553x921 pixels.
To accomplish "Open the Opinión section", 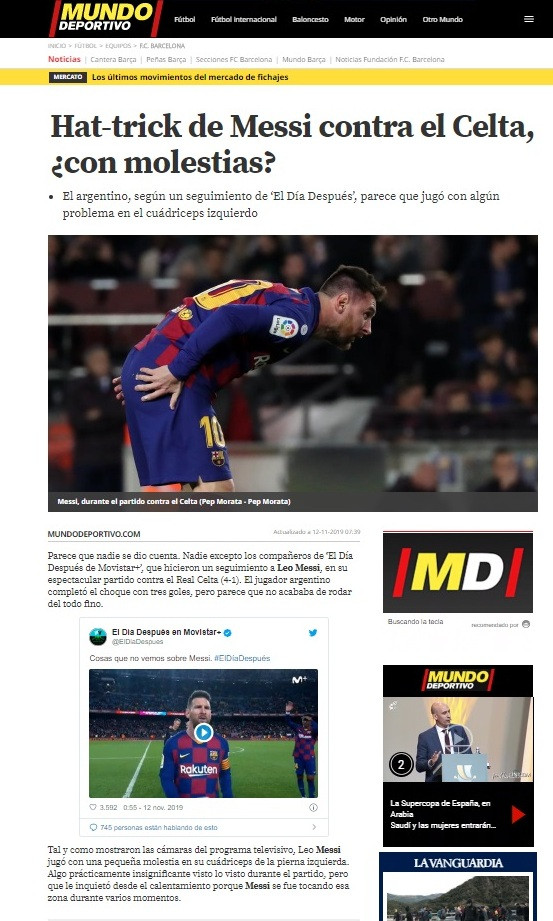I will click(393, 19).
